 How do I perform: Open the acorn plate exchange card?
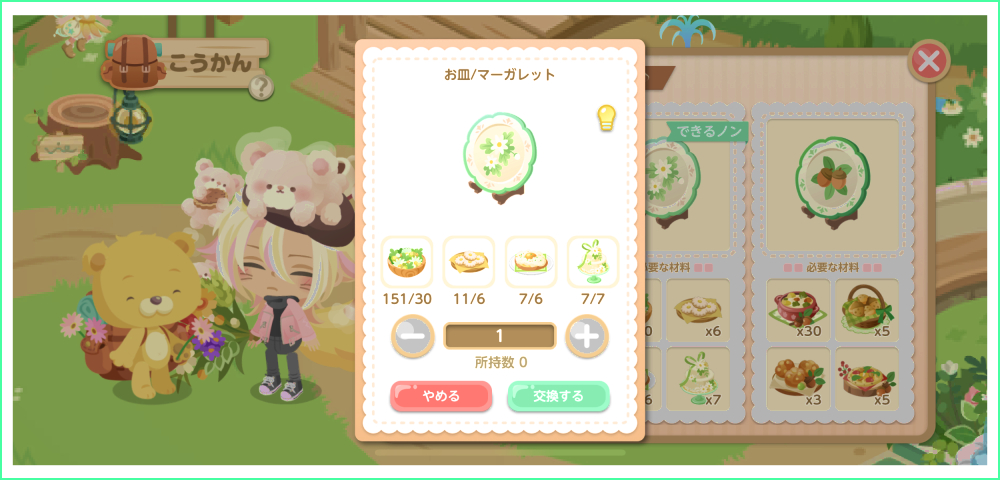pyautogui.click(x=833, y=185)
